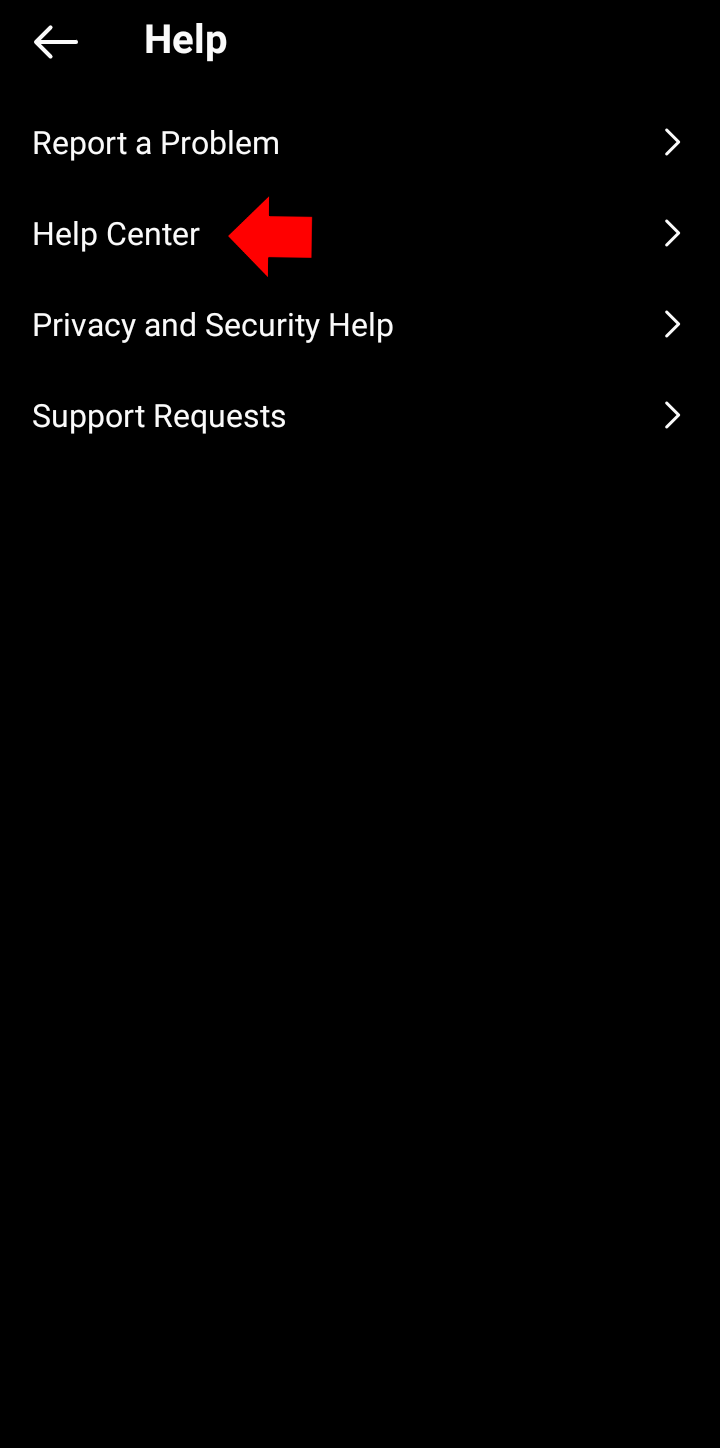Screen dimensions: 720x1448
Task: View Support Requests
Action: point(159,416)
